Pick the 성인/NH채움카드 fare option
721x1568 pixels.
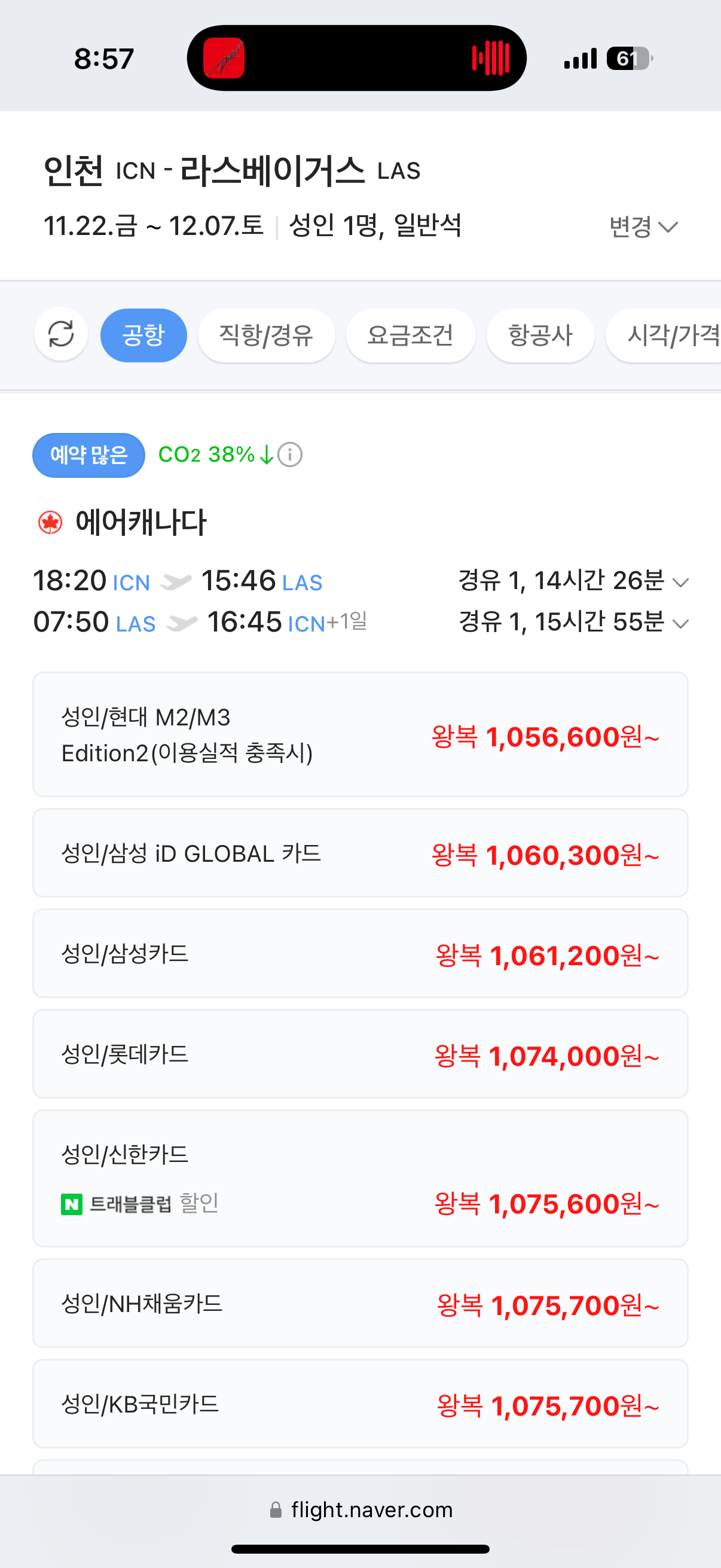(x=360, y=1303)
